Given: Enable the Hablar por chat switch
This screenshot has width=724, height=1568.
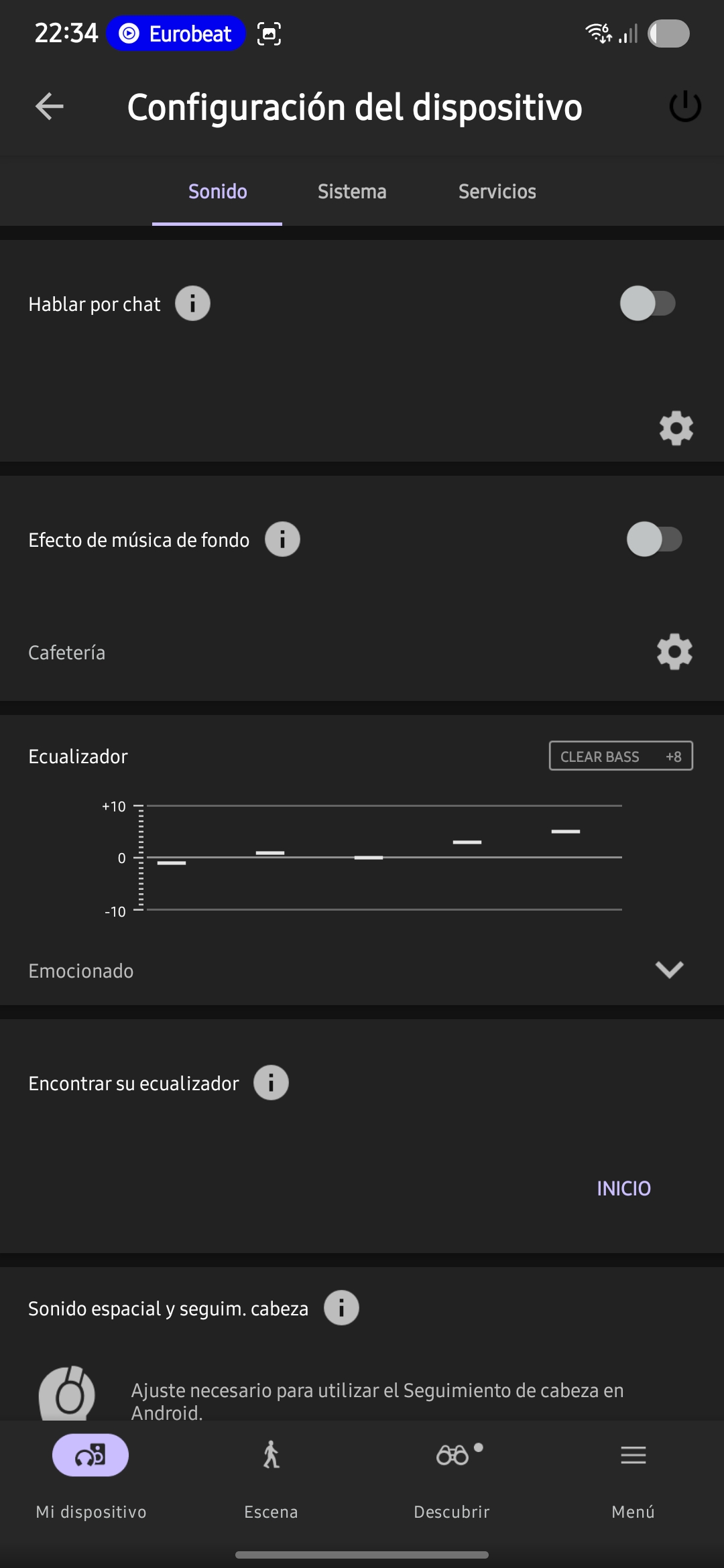Looking at the screenshot, I should [x=647, y=304].
